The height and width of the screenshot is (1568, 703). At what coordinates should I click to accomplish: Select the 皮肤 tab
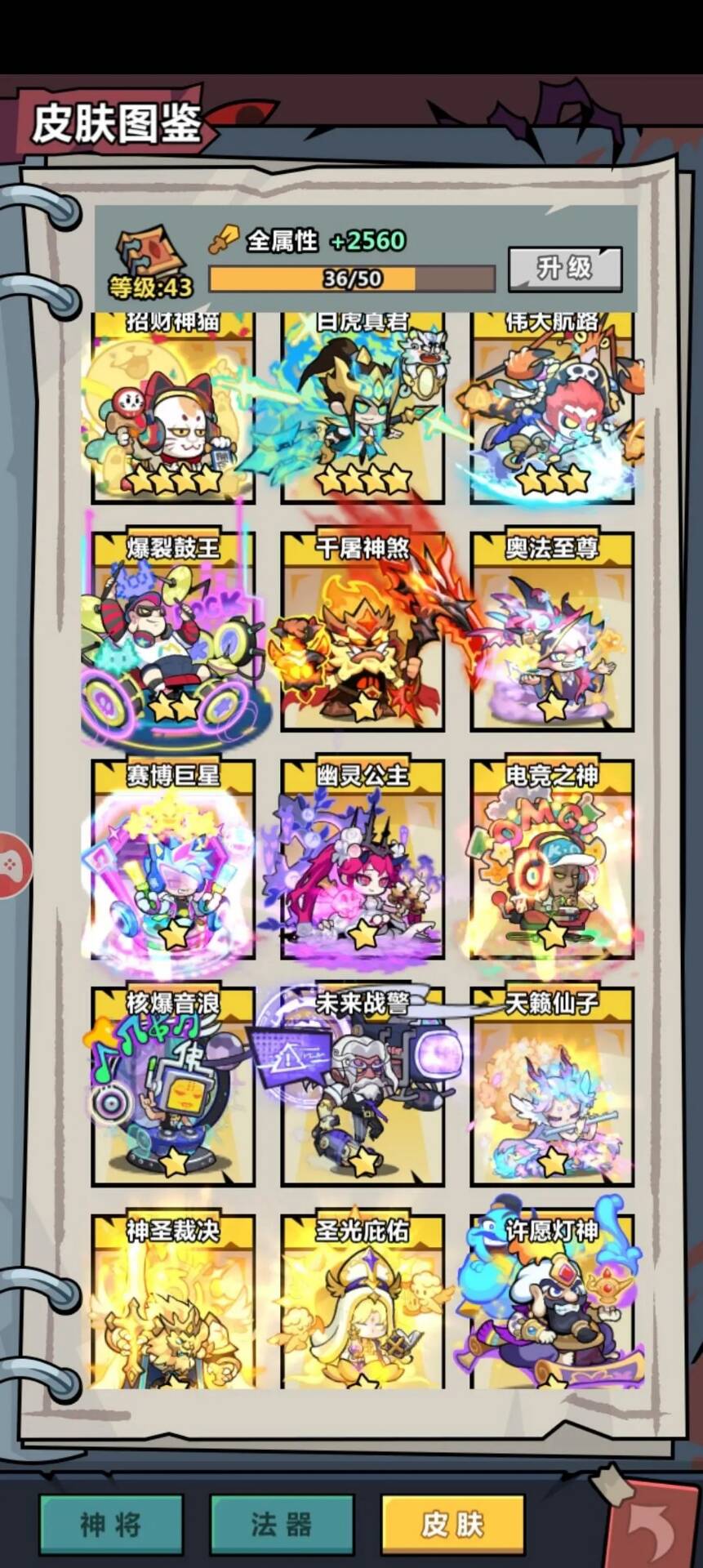tap(452, 1524)
